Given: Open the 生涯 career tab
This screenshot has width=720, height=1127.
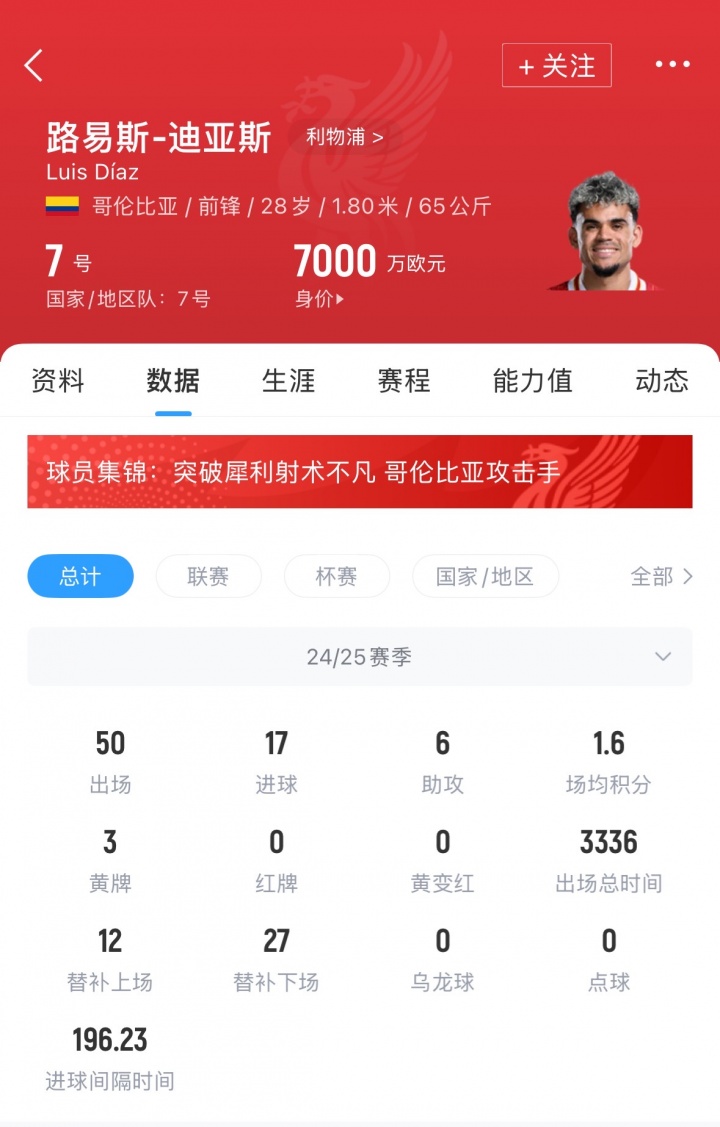Looking at the screenshot, I should click(289, 381).
